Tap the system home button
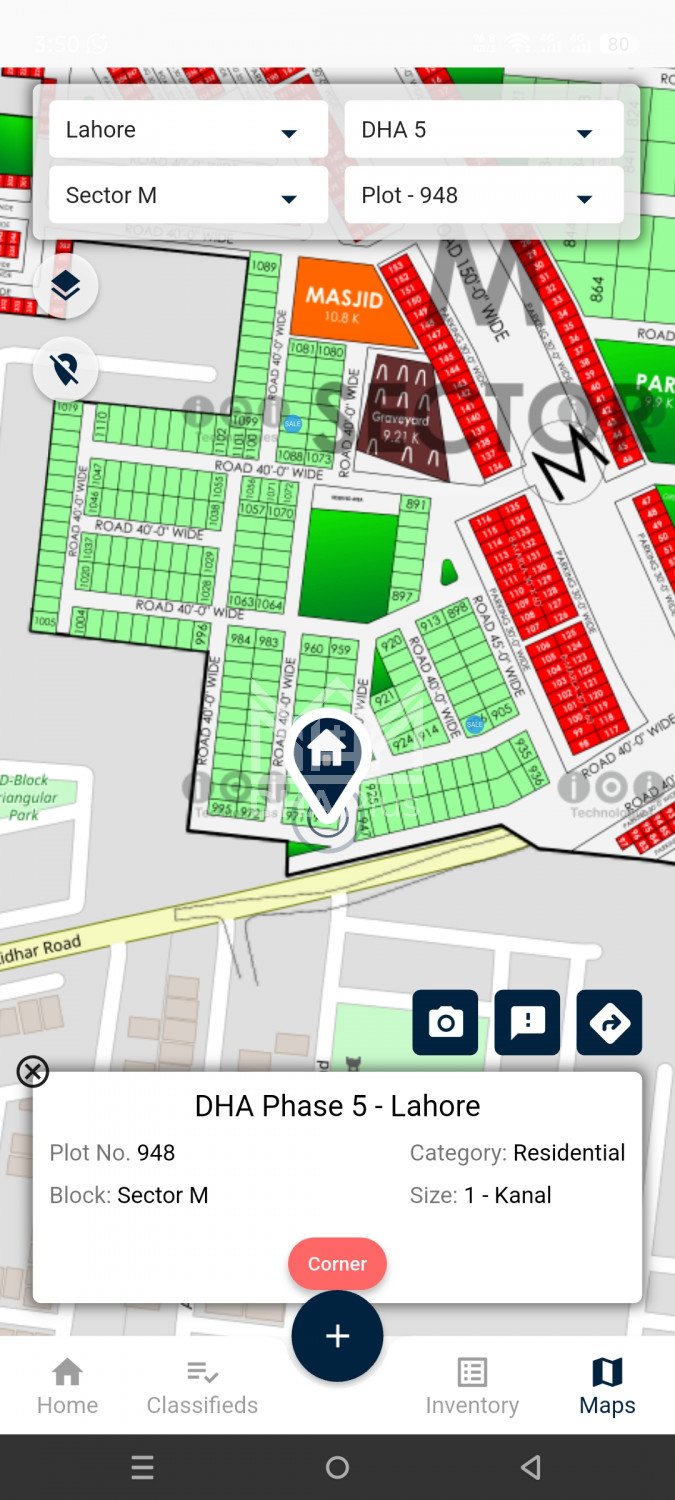Screen dimensions: 675x1500 pyautogui.click(x=337, y=1467)
